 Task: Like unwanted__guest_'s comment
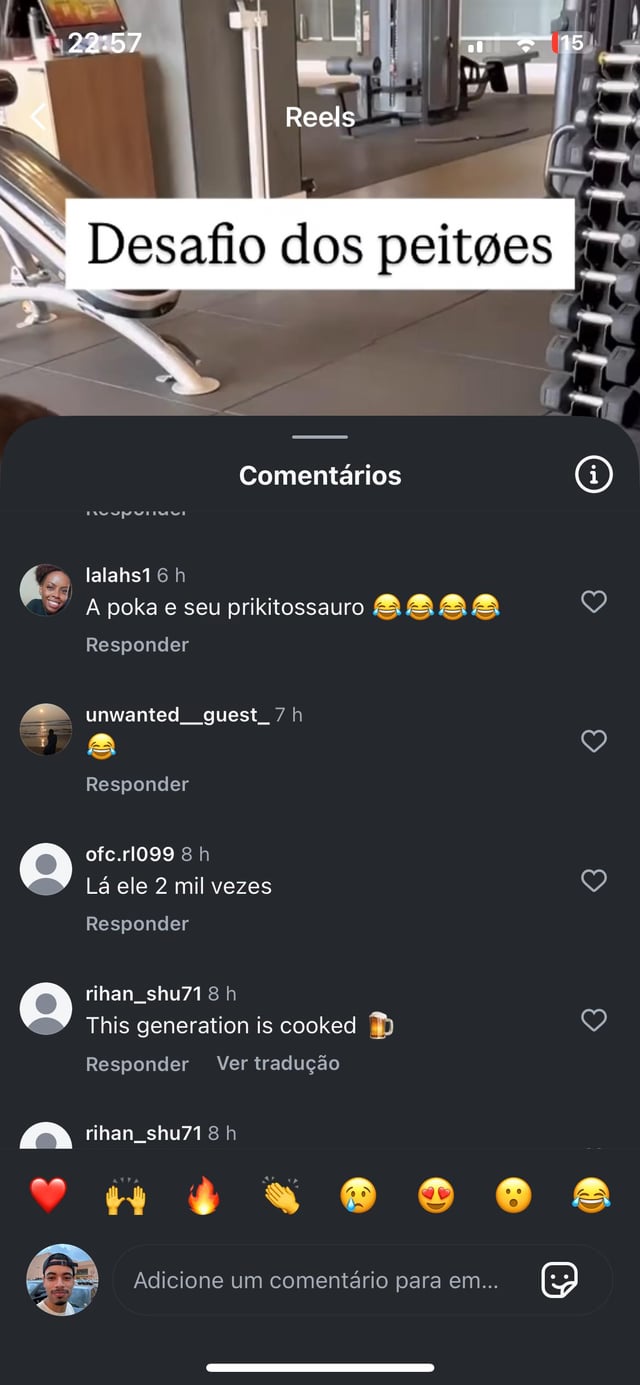pos(594,741)
